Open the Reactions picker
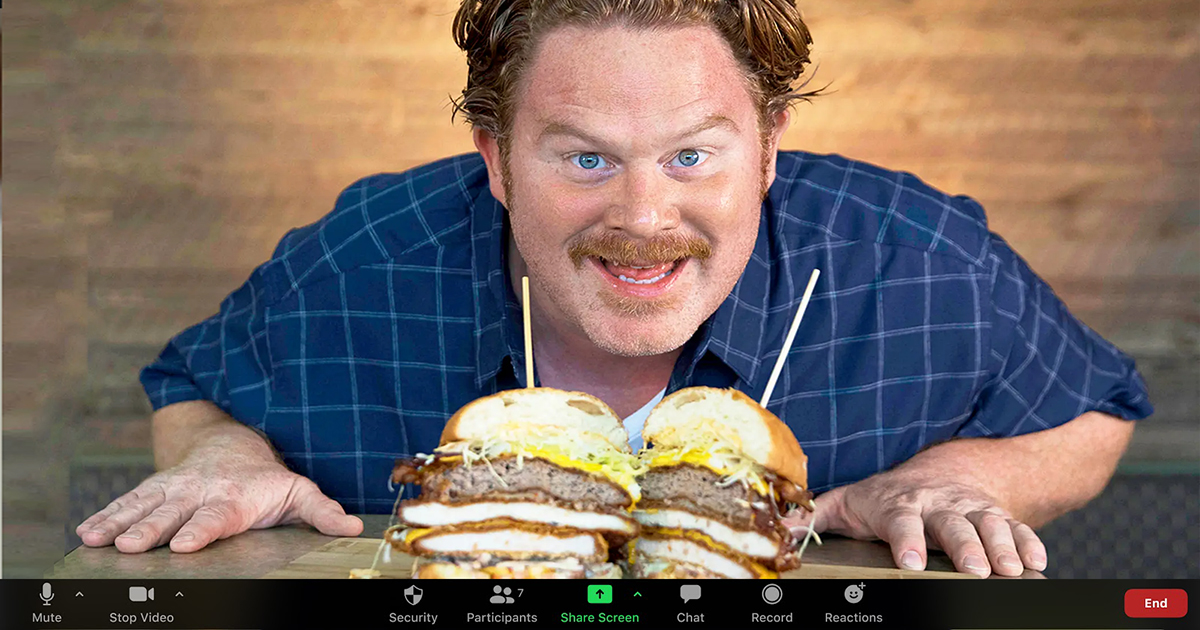The width and height of the screenshot is (1200, 630). coord(853,603)
